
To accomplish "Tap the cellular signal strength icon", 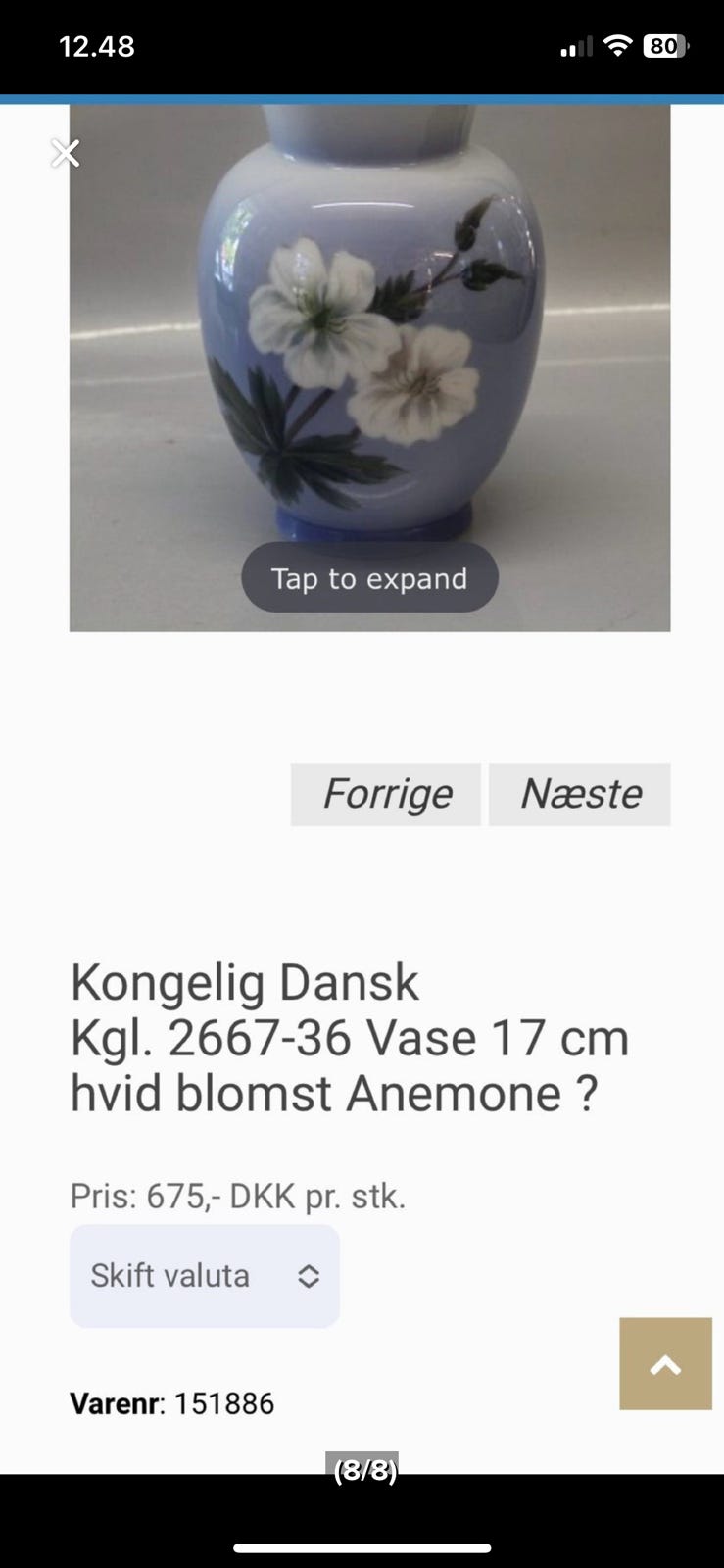I will [x=578, y=45].
